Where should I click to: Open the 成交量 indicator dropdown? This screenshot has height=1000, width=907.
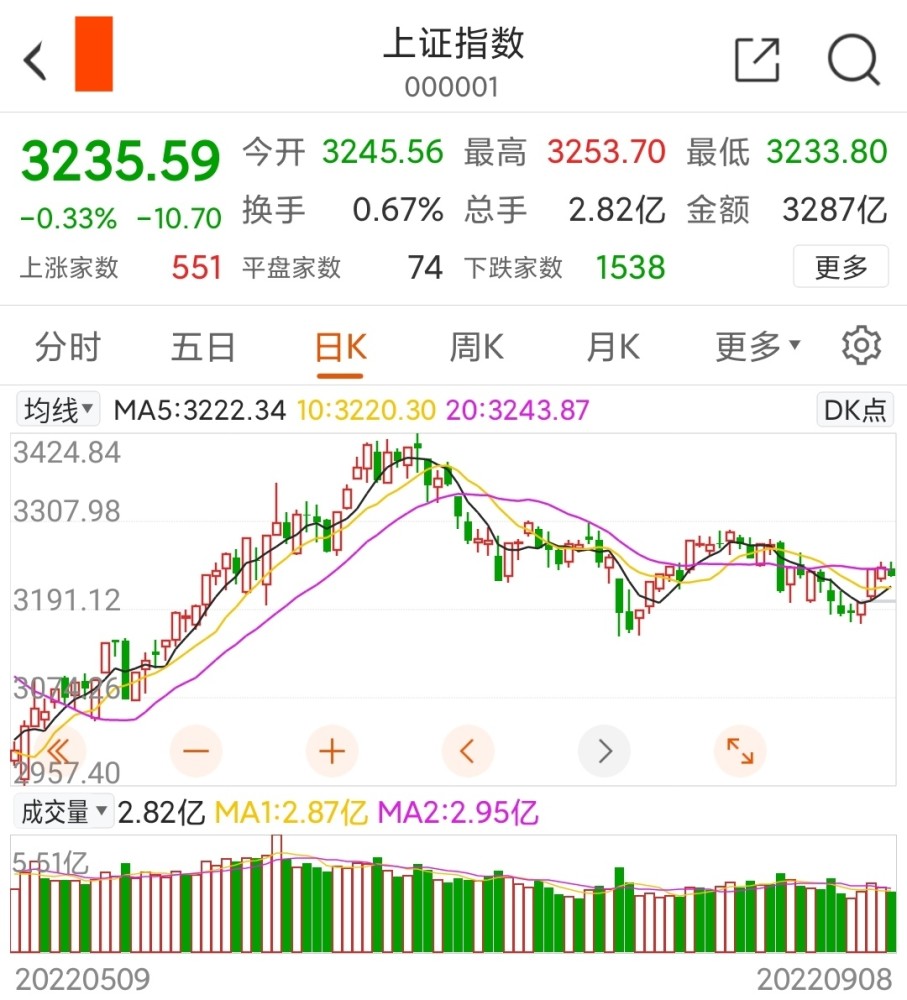point(63,812)
